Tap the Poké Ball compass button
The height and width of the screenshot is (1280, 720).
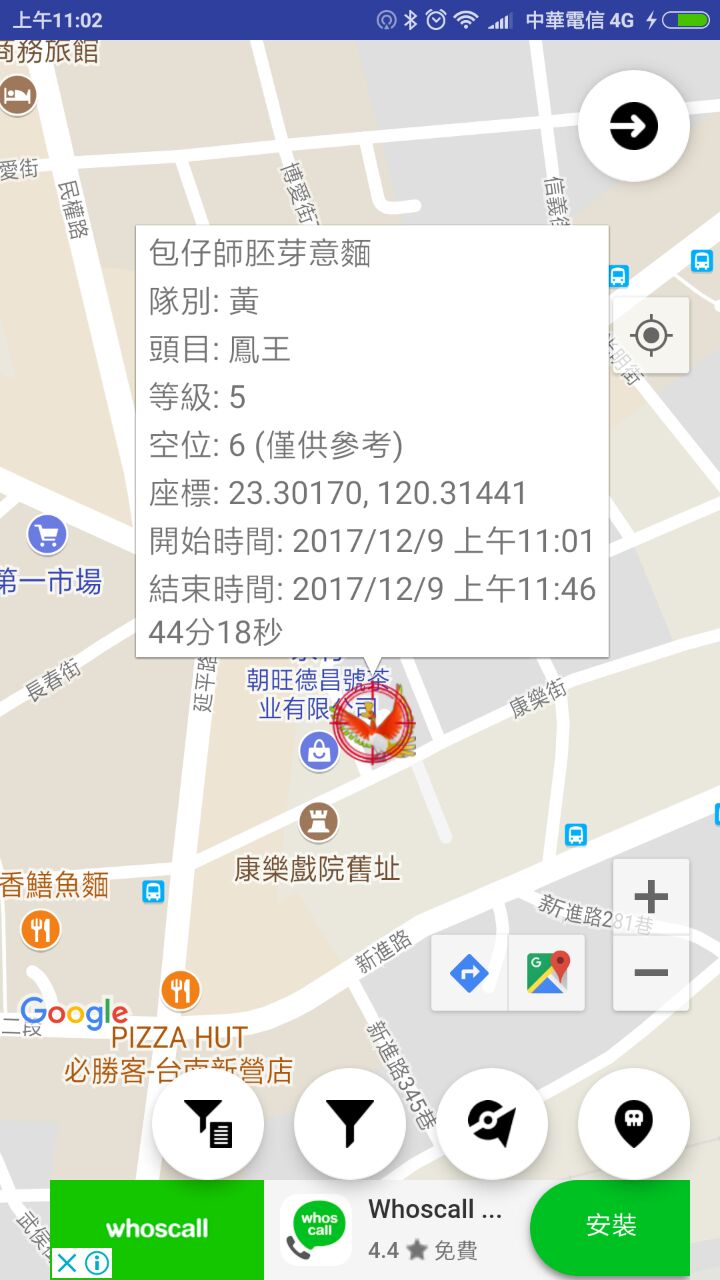[x=492, y=1124]
